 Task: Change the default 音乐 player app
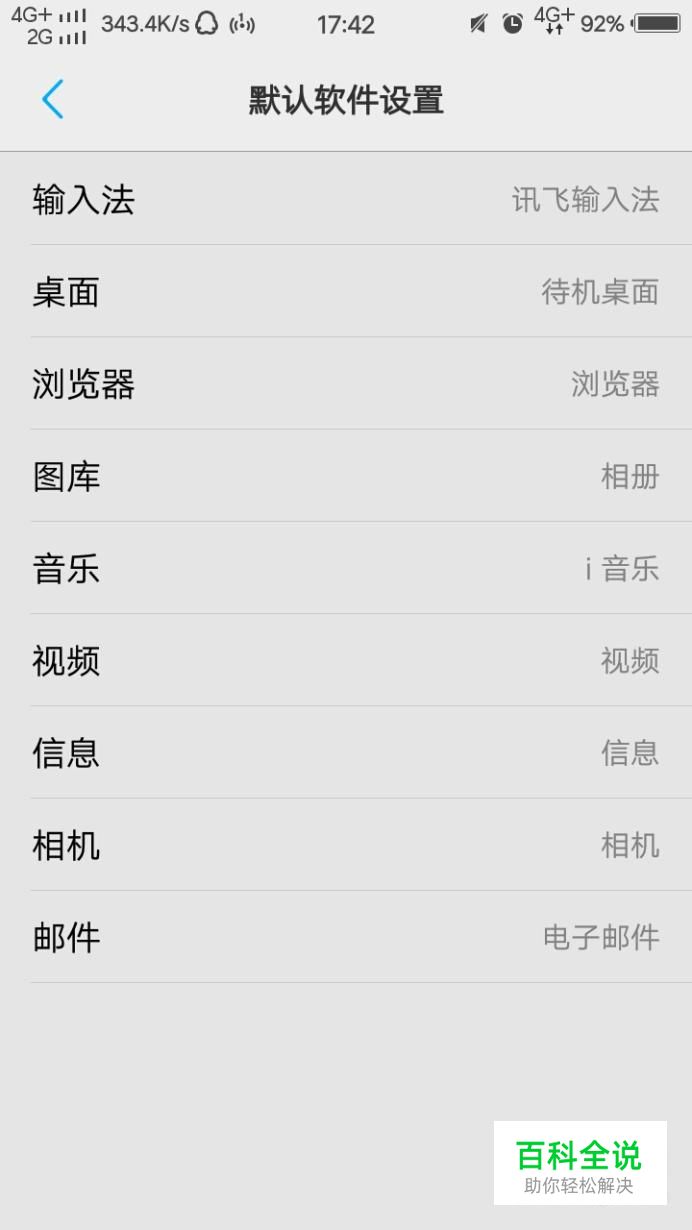[346, 567]
